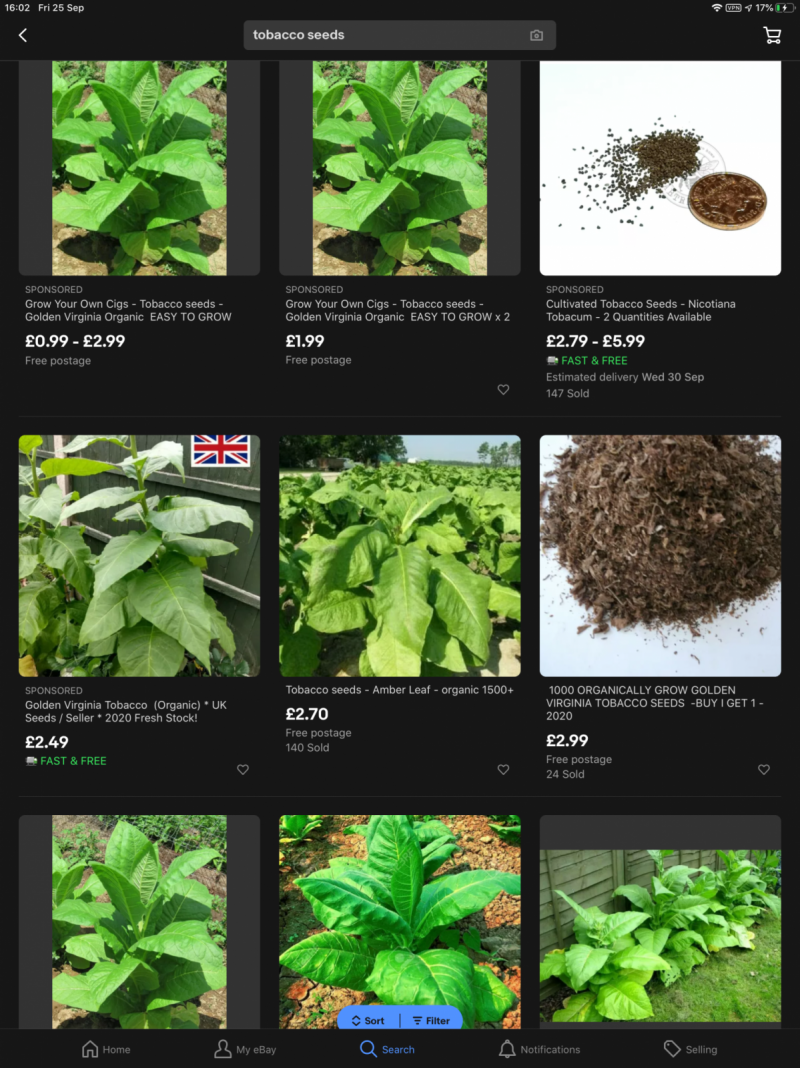Open Amber Leaf organic 1500+ seeds listing
Image resolution: width=800 pixels, height=1068 pixels.
tap(400, 555)
